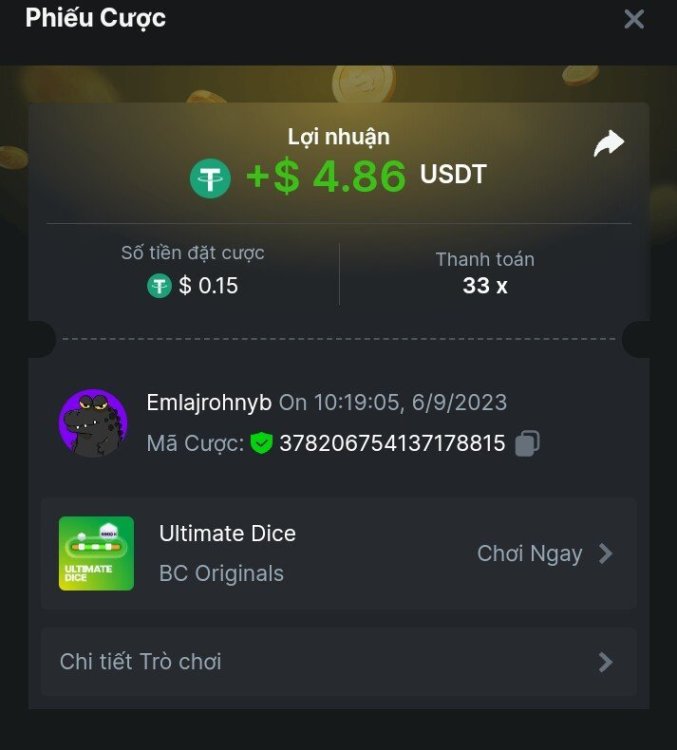Expand Chi tiết Trò chơi

pos(338,661)
